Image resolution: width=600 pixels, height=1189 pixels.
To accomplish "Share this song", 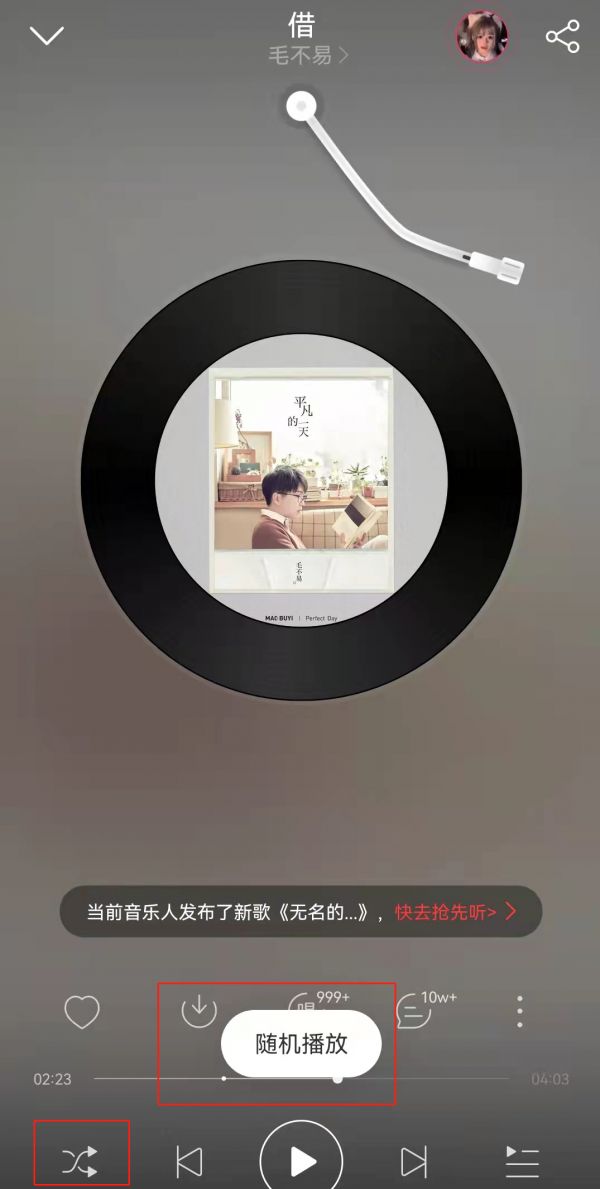I will (562, 37).
